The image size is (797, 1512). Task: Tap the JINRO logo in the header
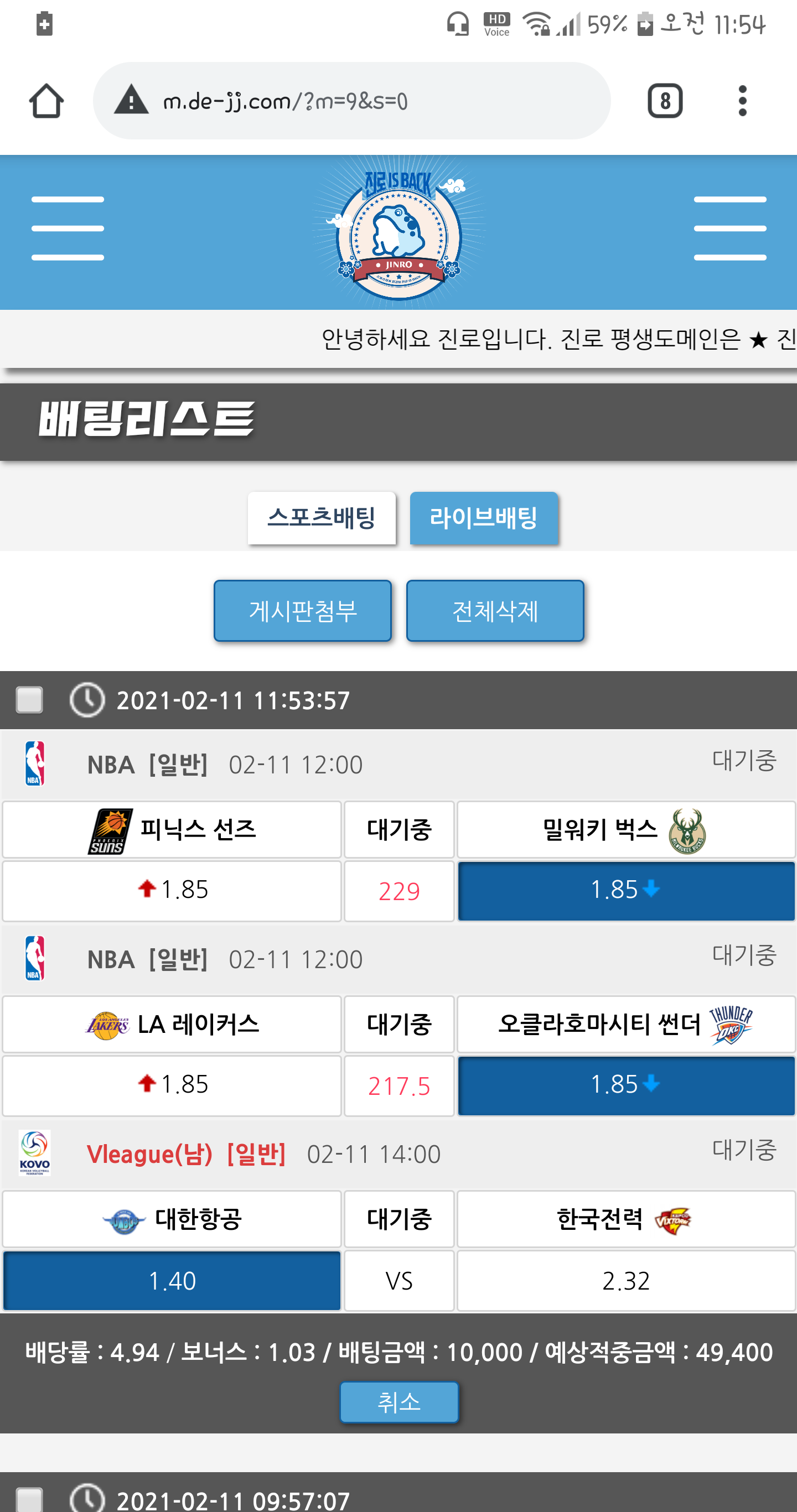tap(398, 232)
